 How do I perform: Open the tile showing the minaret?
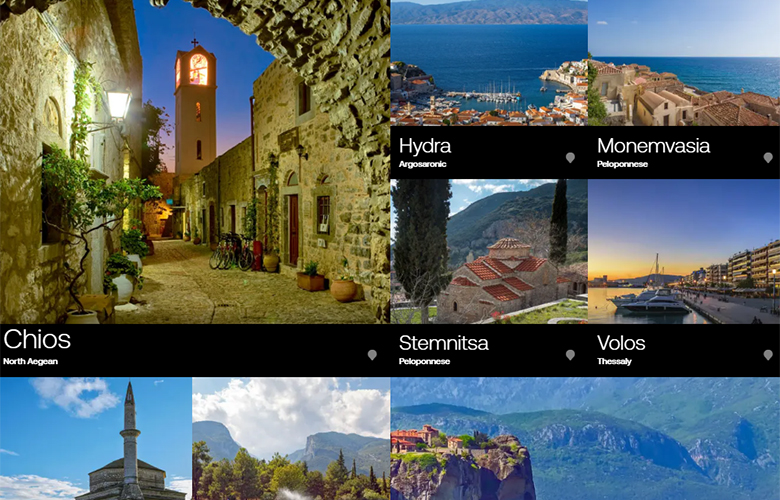96,440
